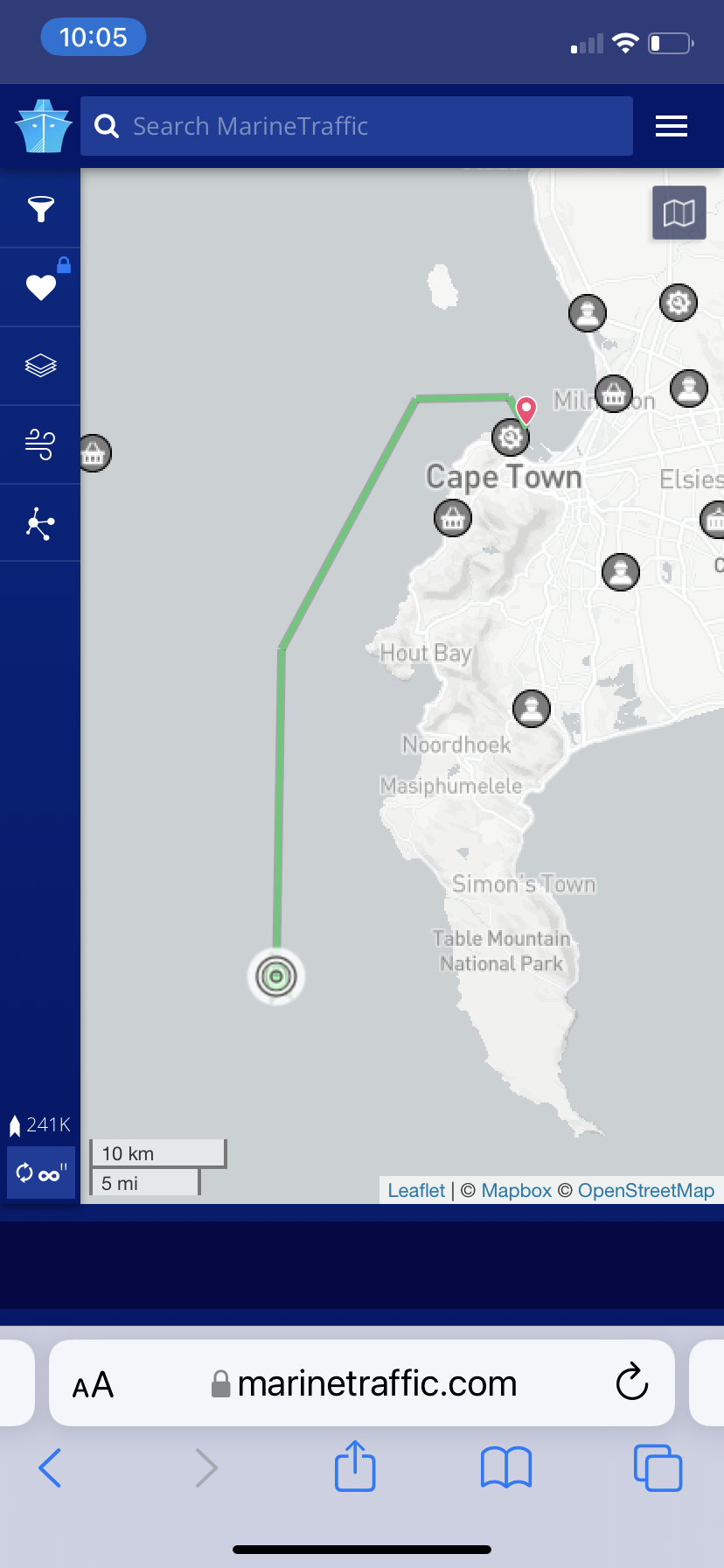
Task: Go back to the previous page
Action: (x=51, y=1467)
